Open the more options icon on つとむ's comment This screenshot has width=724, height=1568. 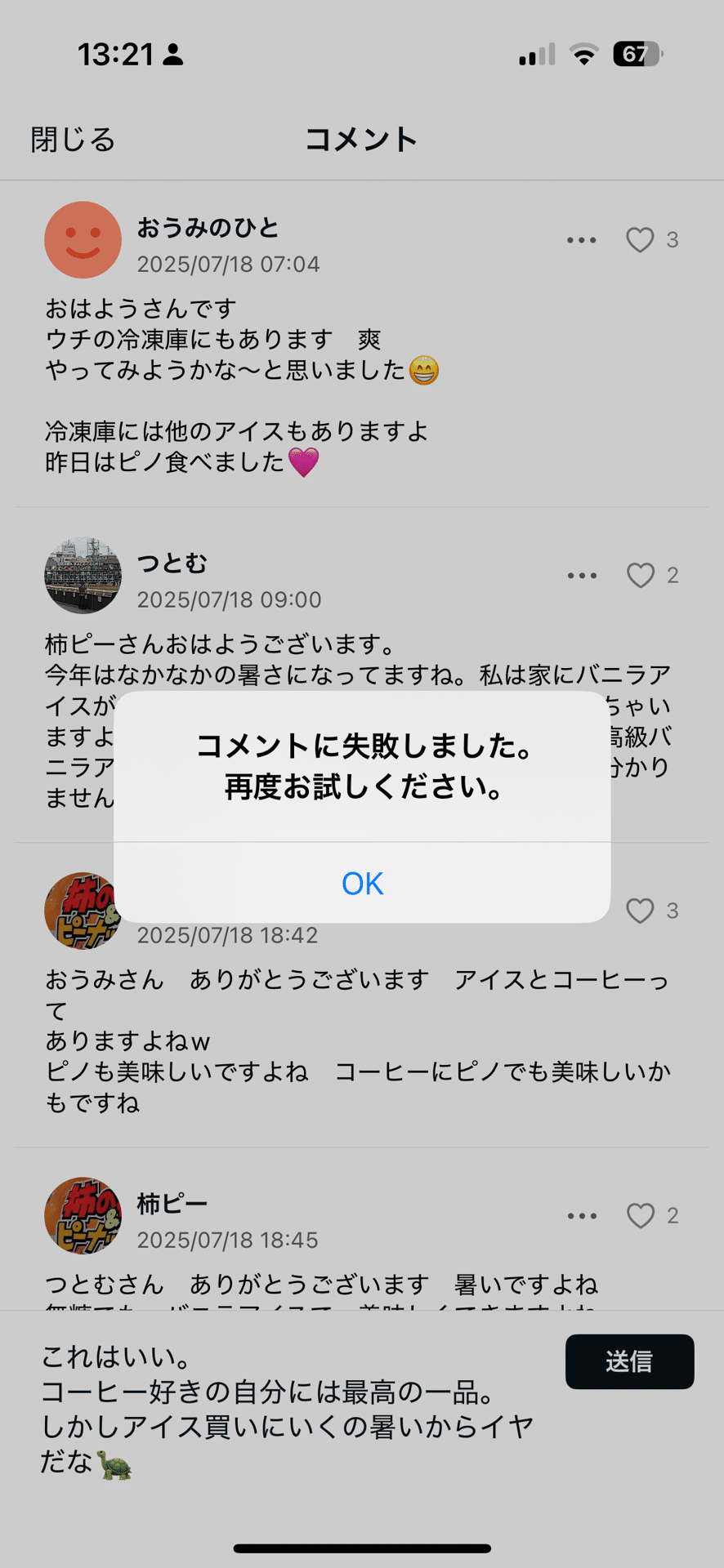pyautogui.click(x=581, y=576)
